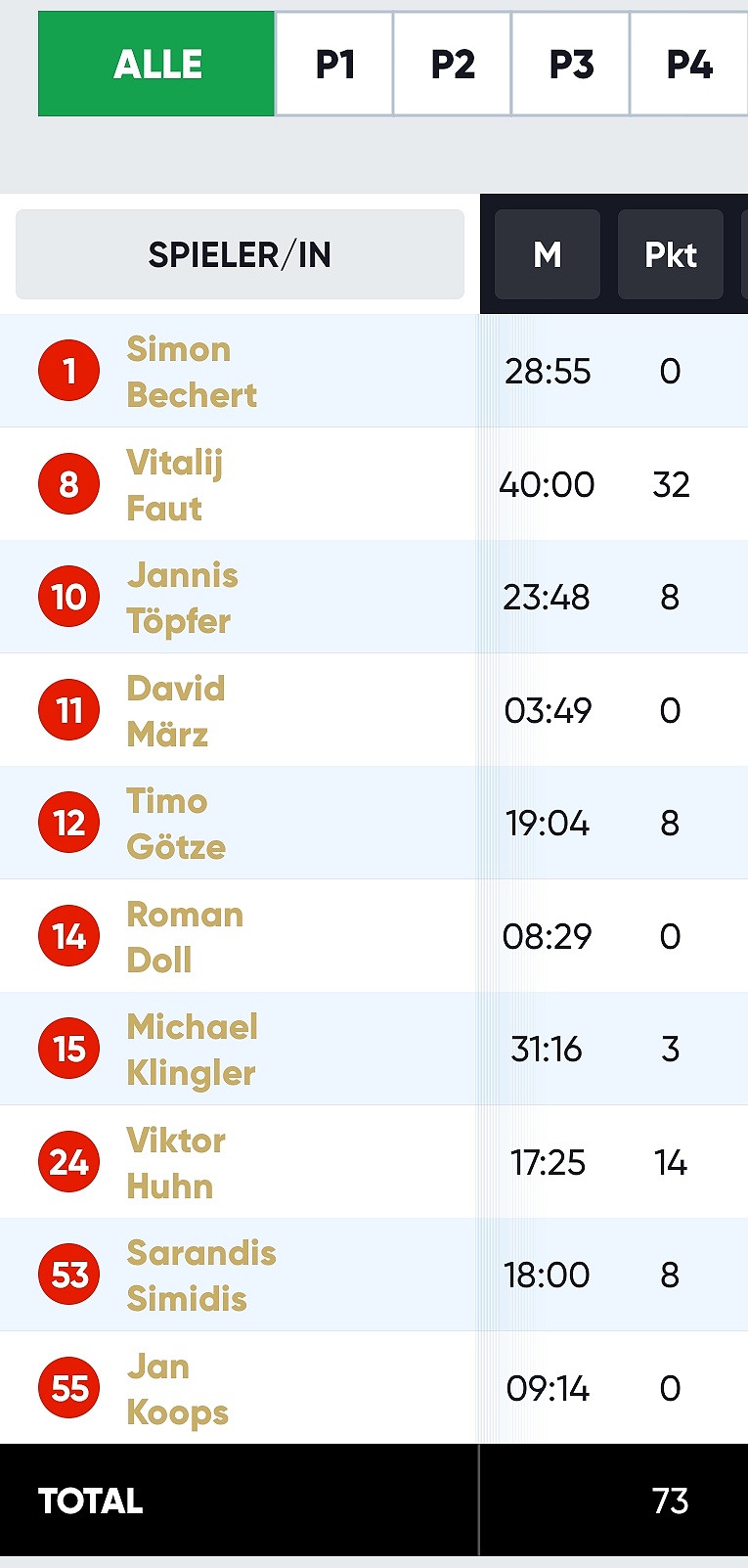View Timo Götze's player page
This screenshot has height=1568, width=748.
click(x=176, y=824)
